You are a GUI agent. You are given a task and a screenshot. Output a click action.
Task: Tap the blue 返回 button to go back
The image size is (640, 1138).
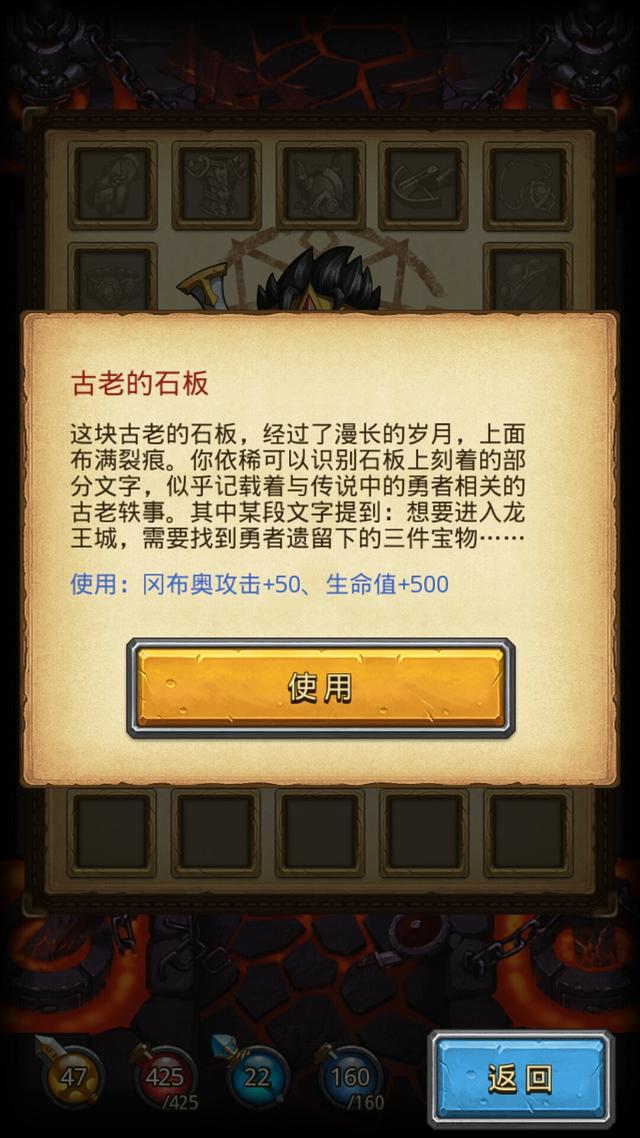click(x=520, y=1078)
